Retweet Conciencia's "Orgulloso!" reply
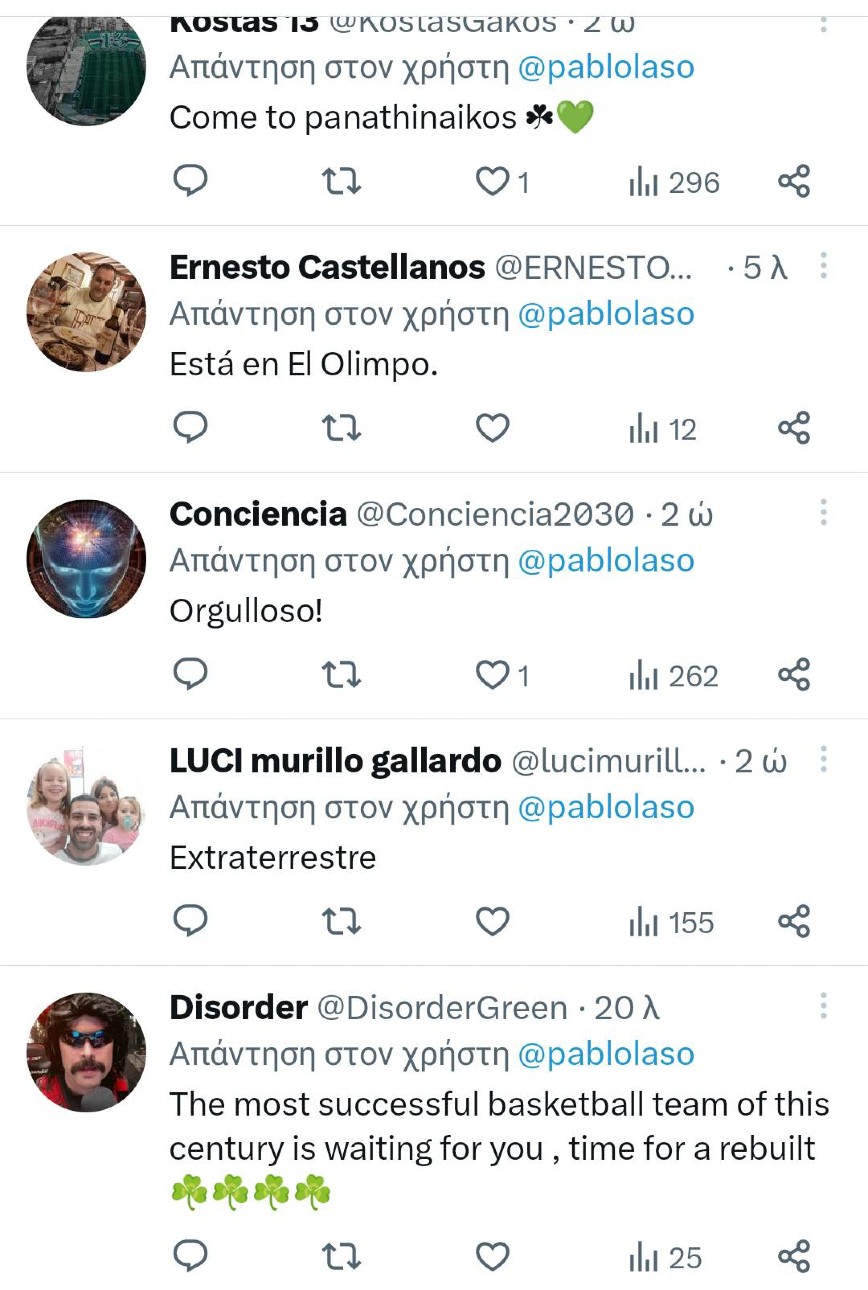The image size is (868, 1290). 341,675
